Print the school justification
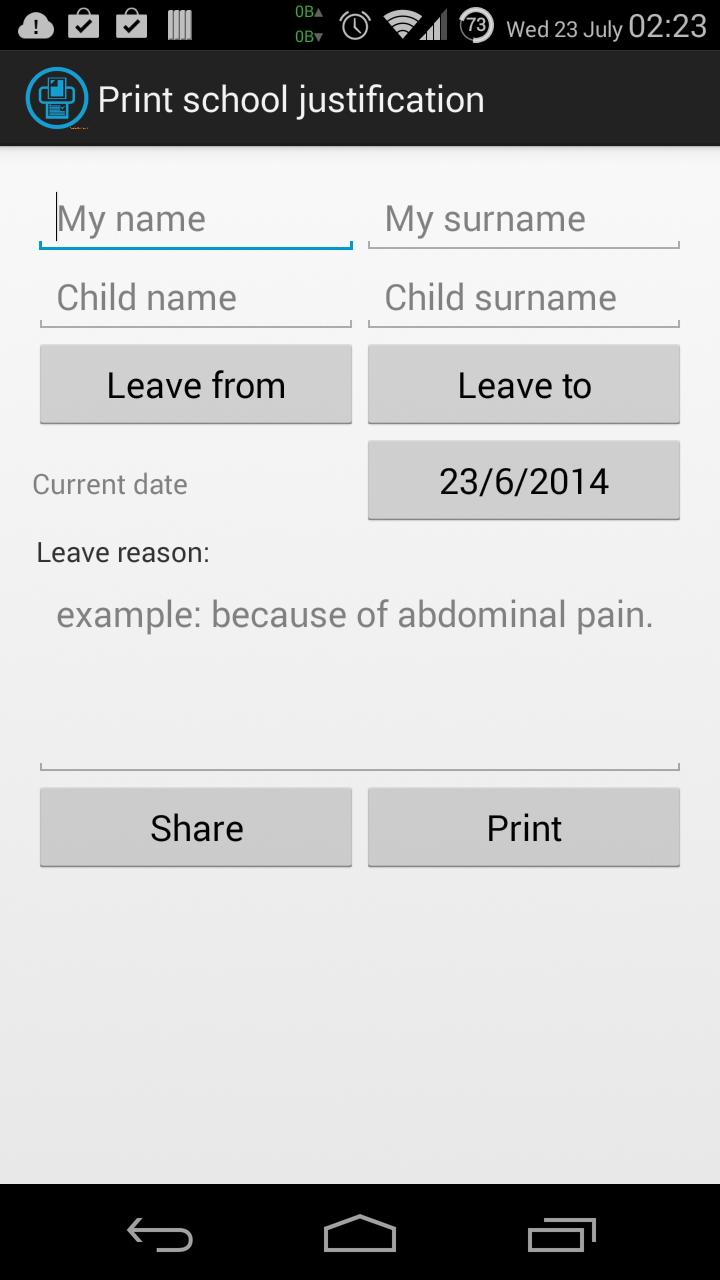This screenshot has height=1280, width=720. pos(524,827)
